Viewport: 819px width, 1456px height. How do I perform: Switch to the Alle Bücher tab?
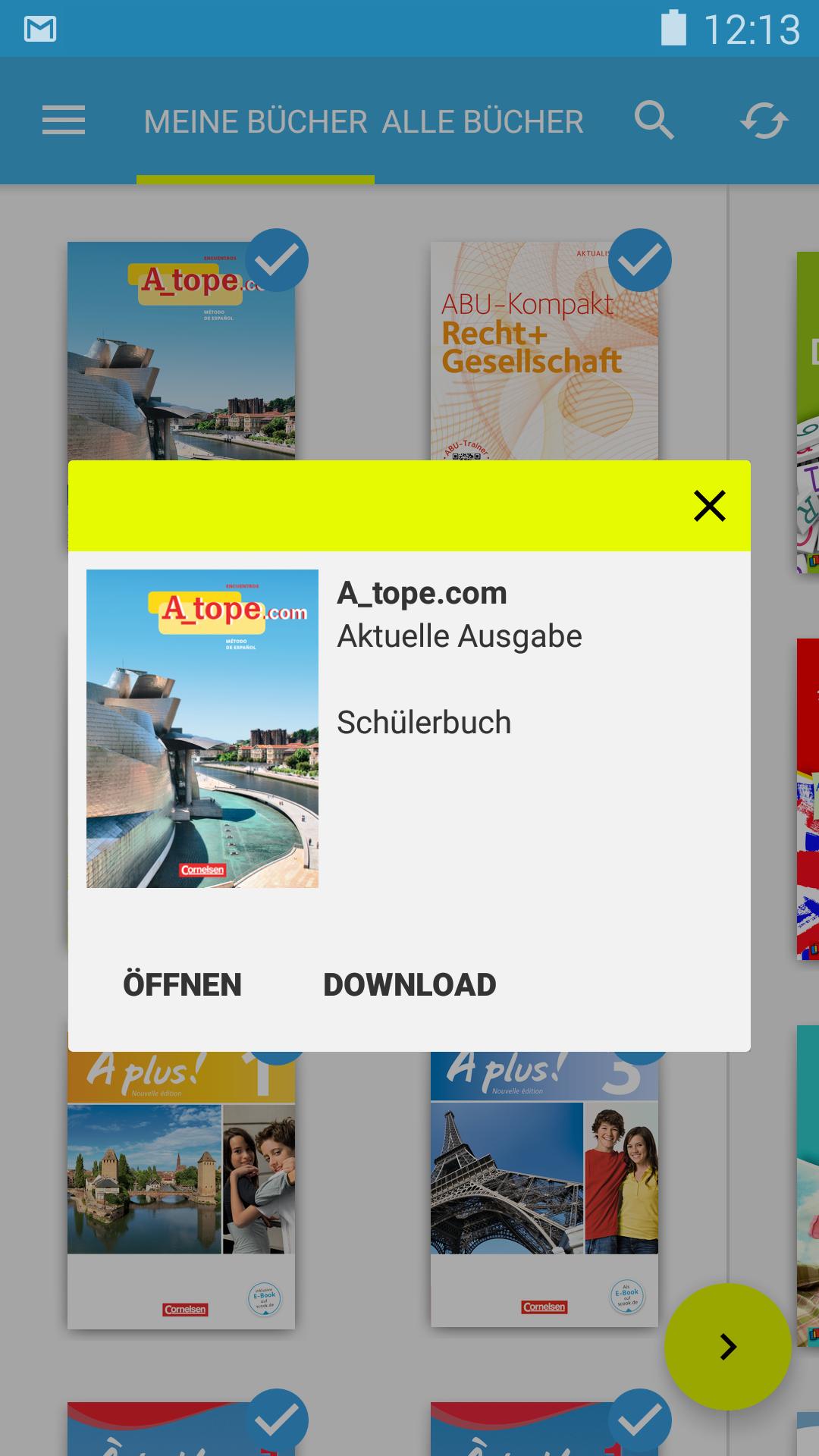pos(482,121)
